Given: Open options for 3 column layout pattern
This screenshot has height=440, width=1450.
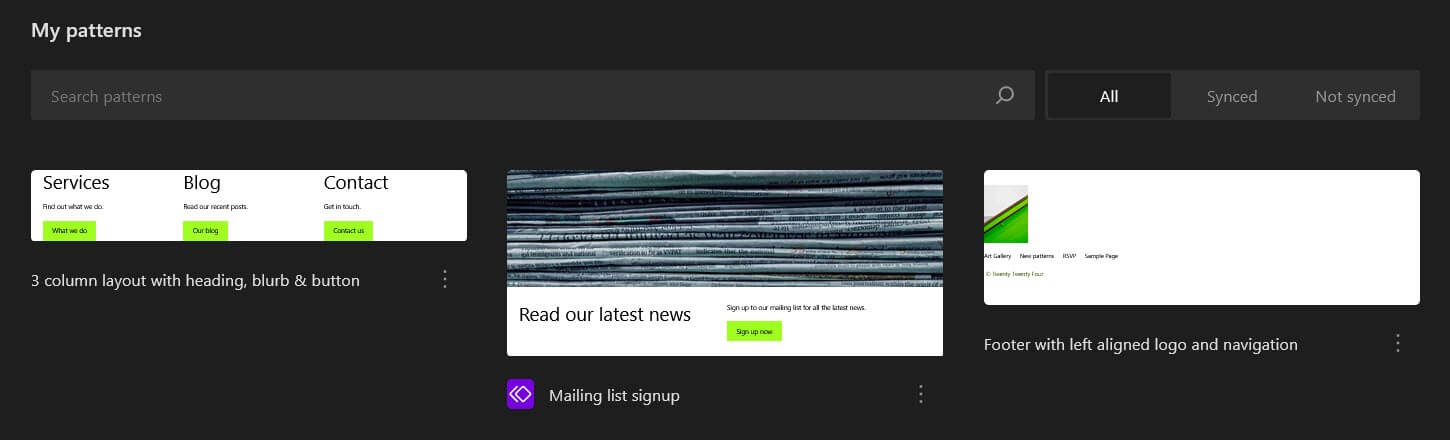Looking at the screenshot, I should 446,279.
